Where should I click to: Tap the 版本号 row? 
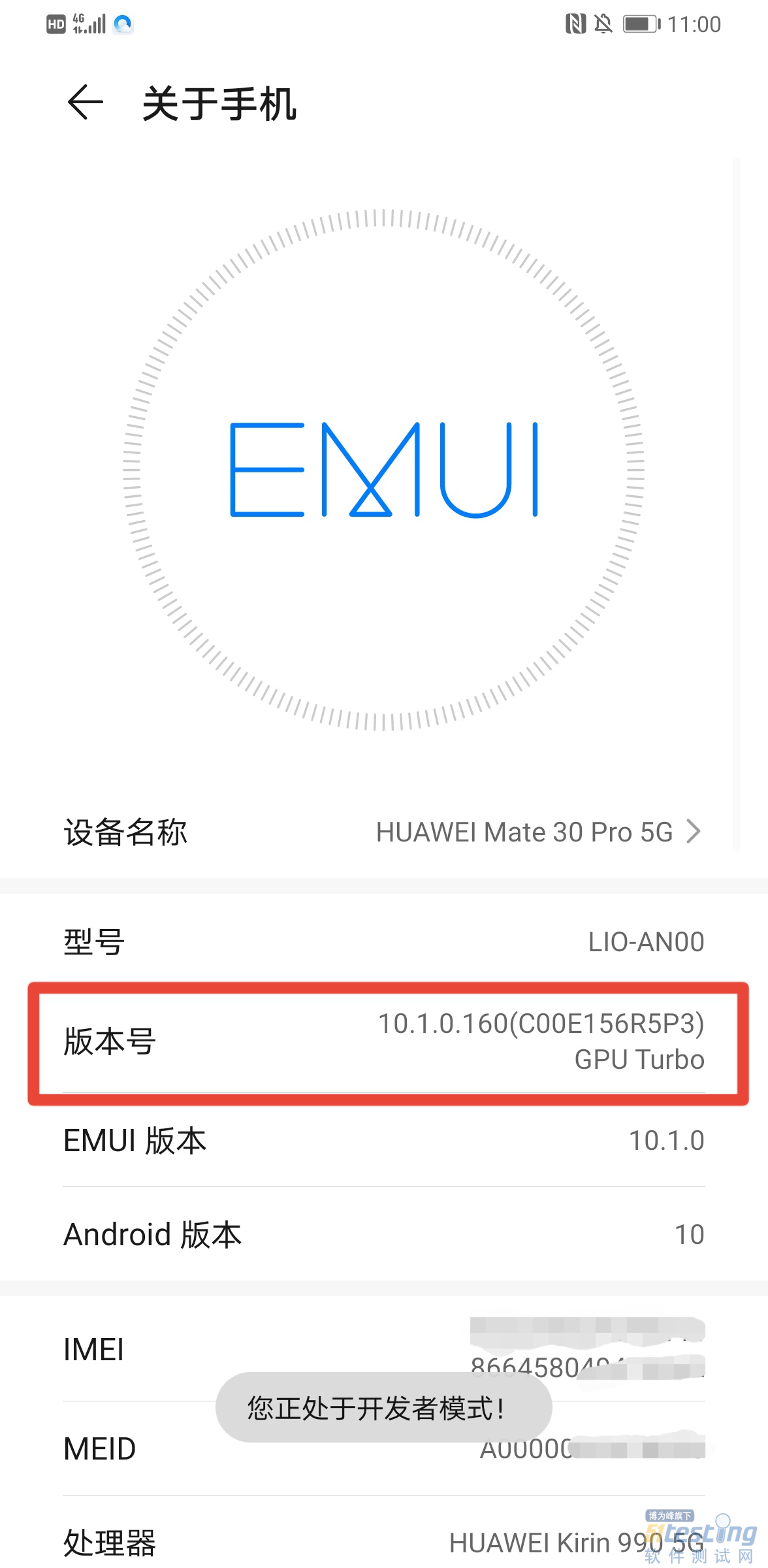click(x=384, y=1041)
